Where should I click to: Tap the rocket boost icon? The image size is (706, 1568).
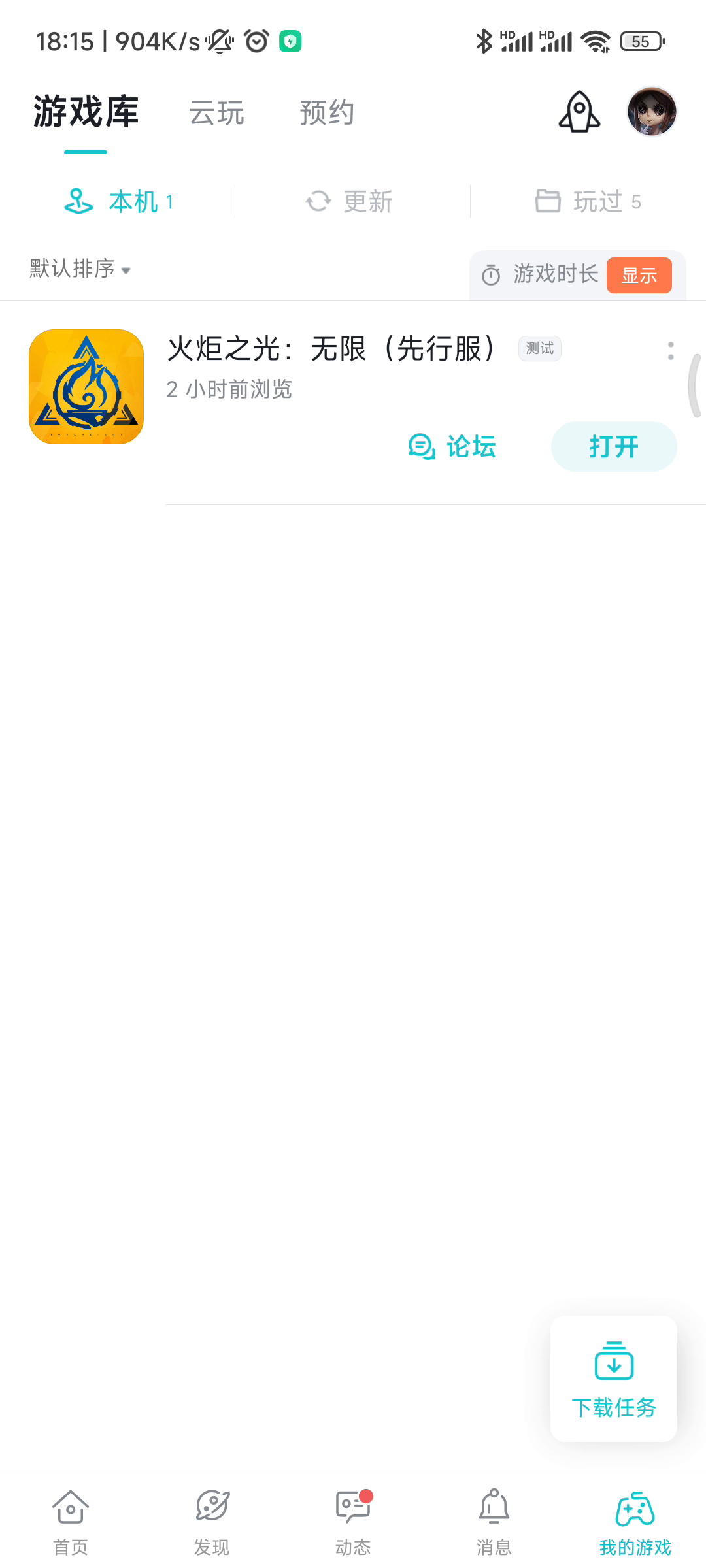coord(579,112)
